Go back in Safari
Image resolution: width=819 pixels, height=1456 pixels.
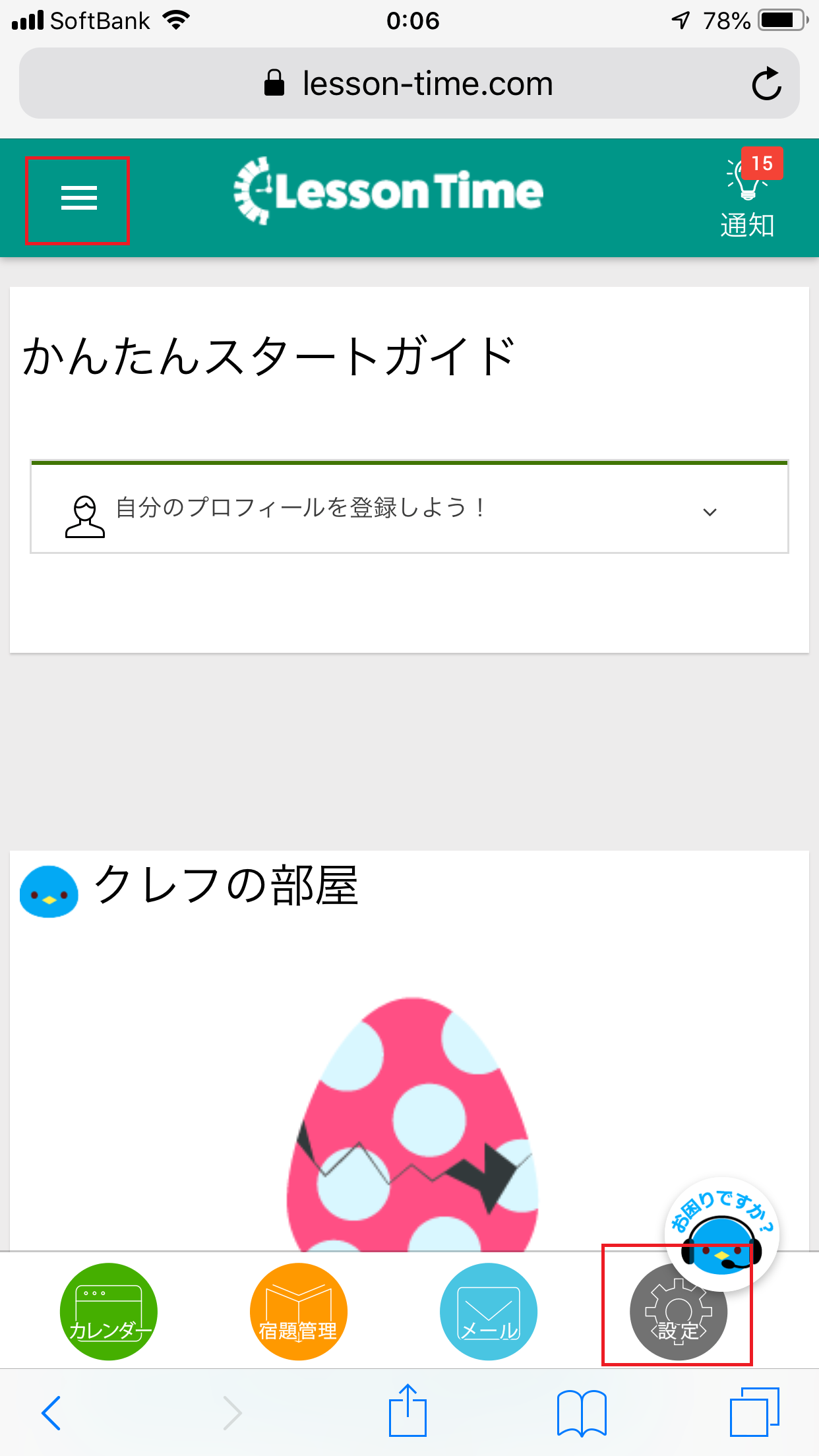click(51, 1412)
